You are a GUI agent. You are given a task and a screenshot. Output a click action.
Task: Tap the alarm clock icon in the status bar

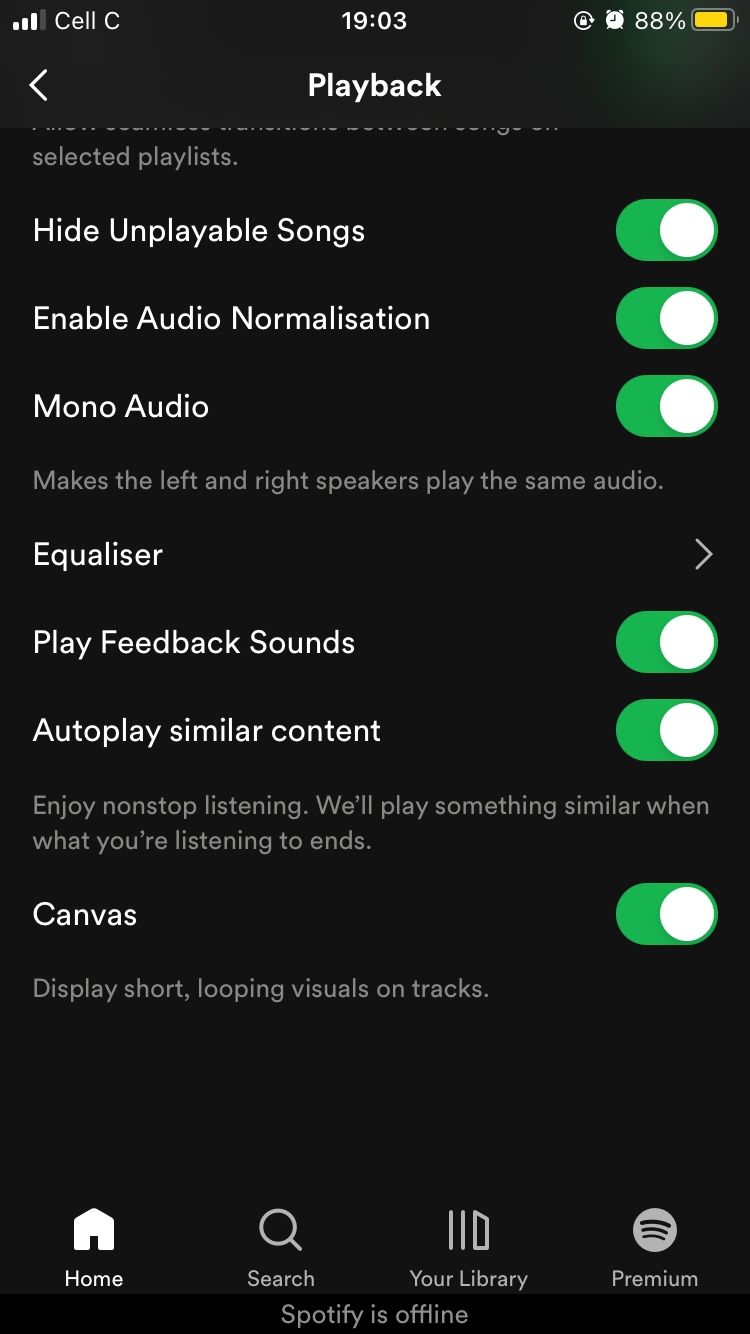(x=613, y=19)
